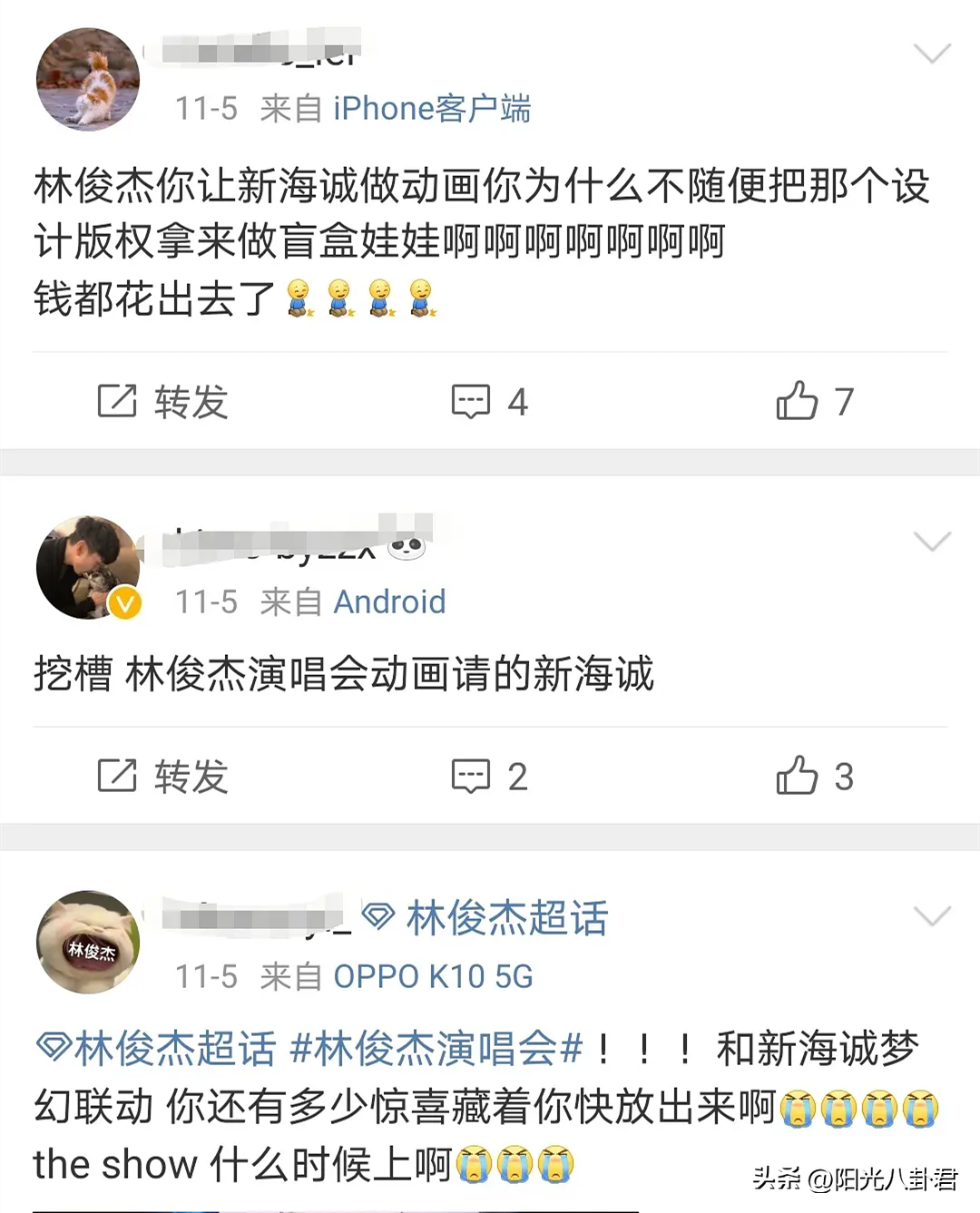980x1213 pixels.
Task: Open the 林俊杰 dog avatar profile
Action: tap(88, 942)
